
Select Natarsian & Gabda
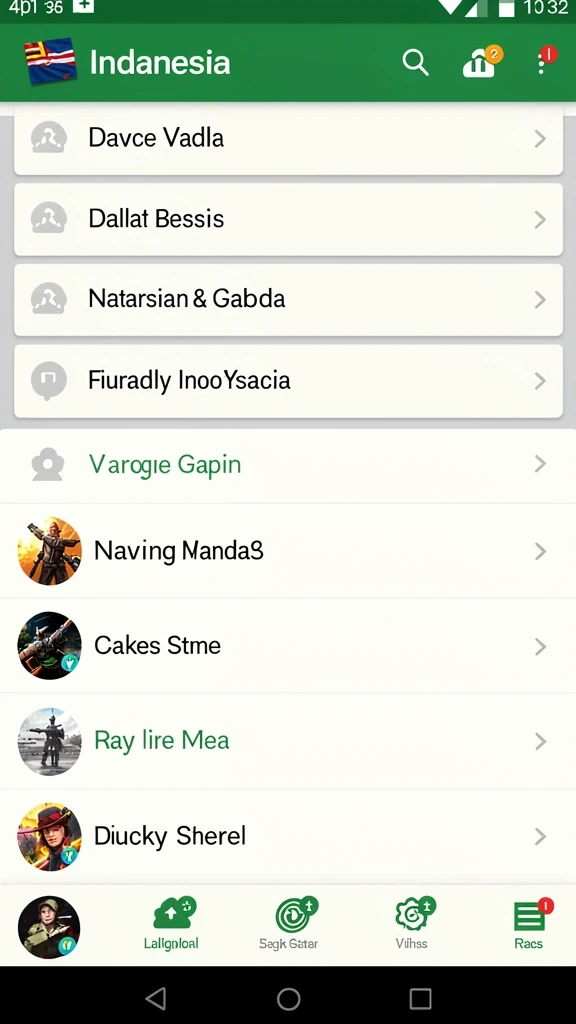(x=288, y=300)
